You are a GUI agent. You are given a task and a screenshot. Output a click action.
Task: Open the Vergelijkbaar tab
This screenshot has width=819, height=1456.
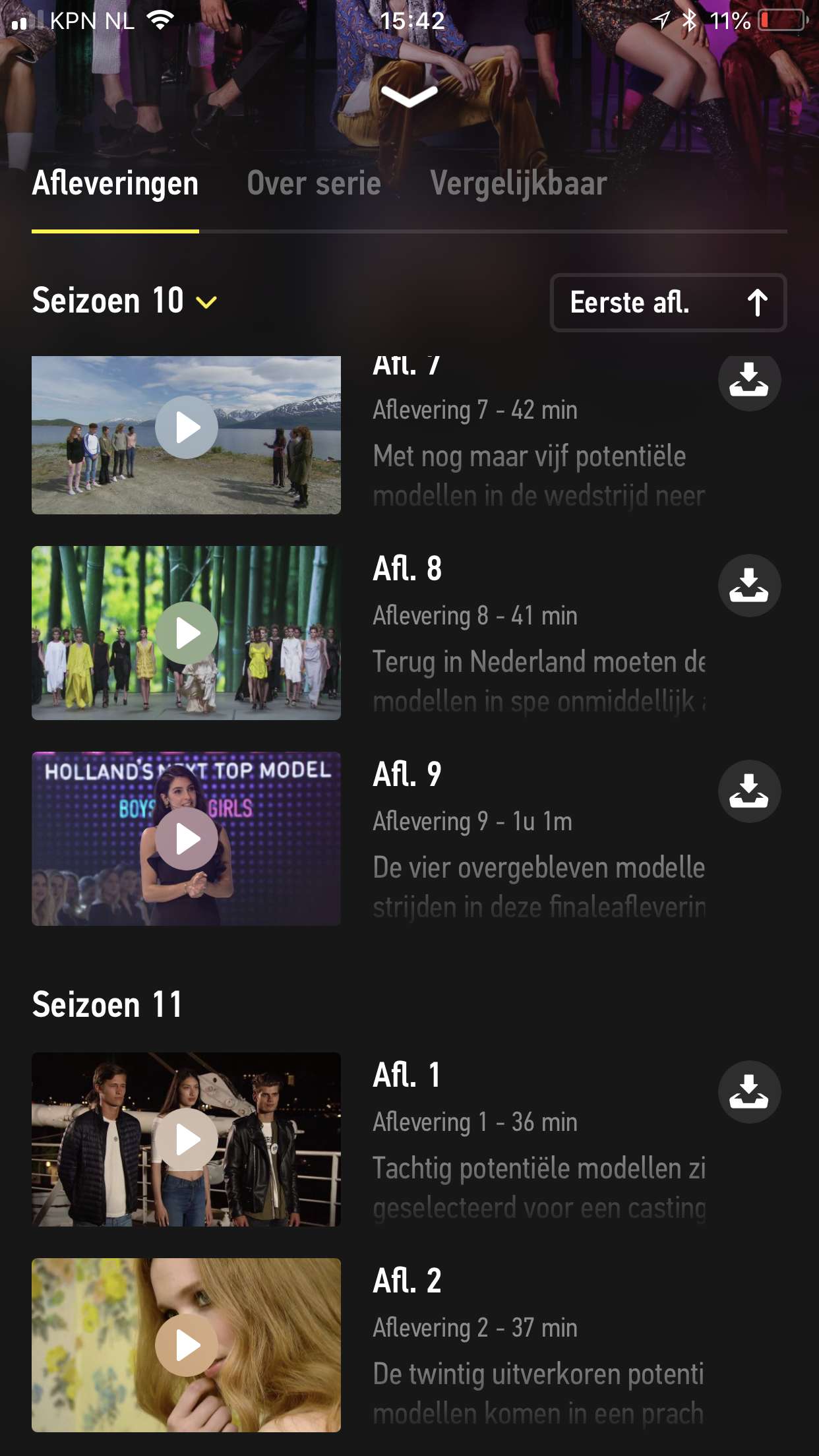[518, 183]
